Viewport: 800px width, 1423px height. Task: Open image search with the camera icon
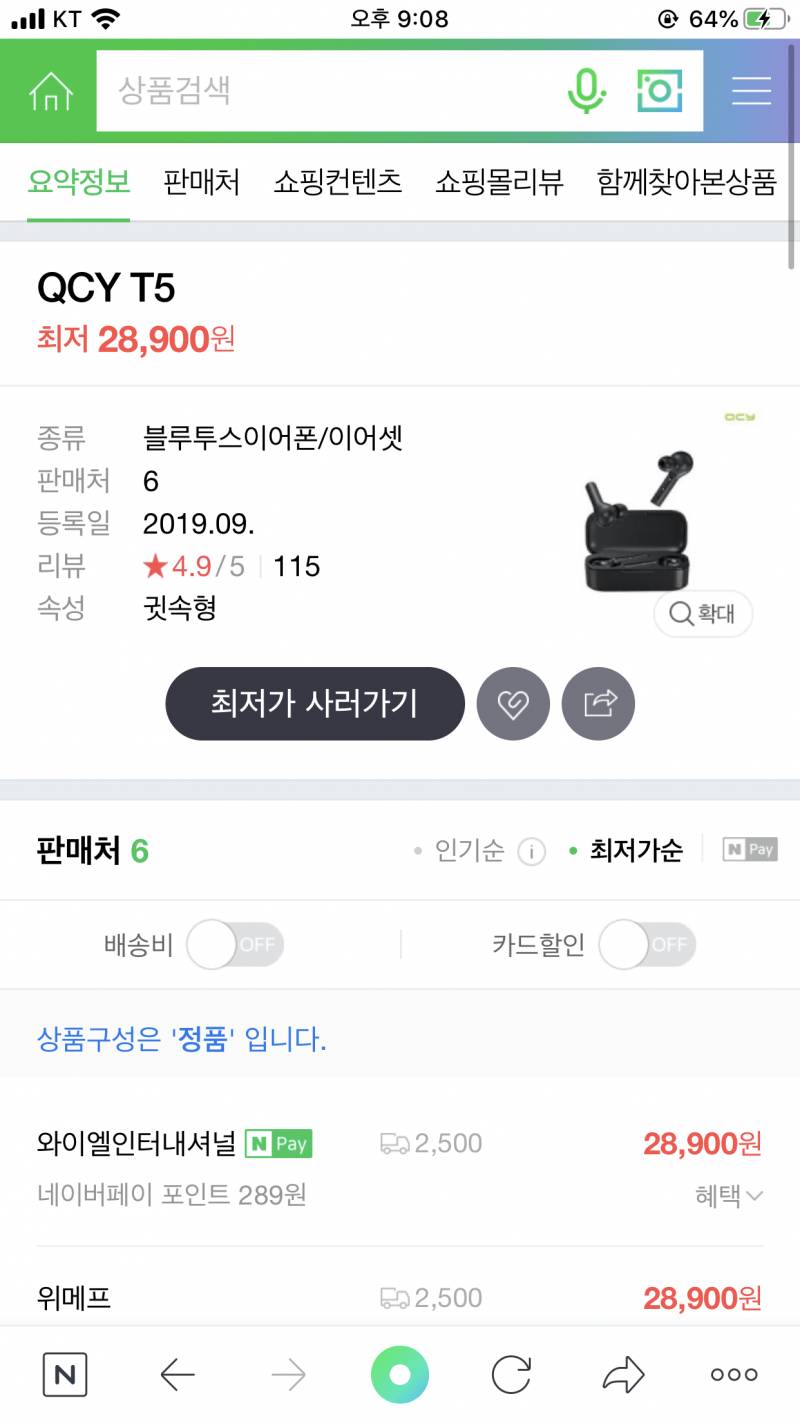click(659, 91)
